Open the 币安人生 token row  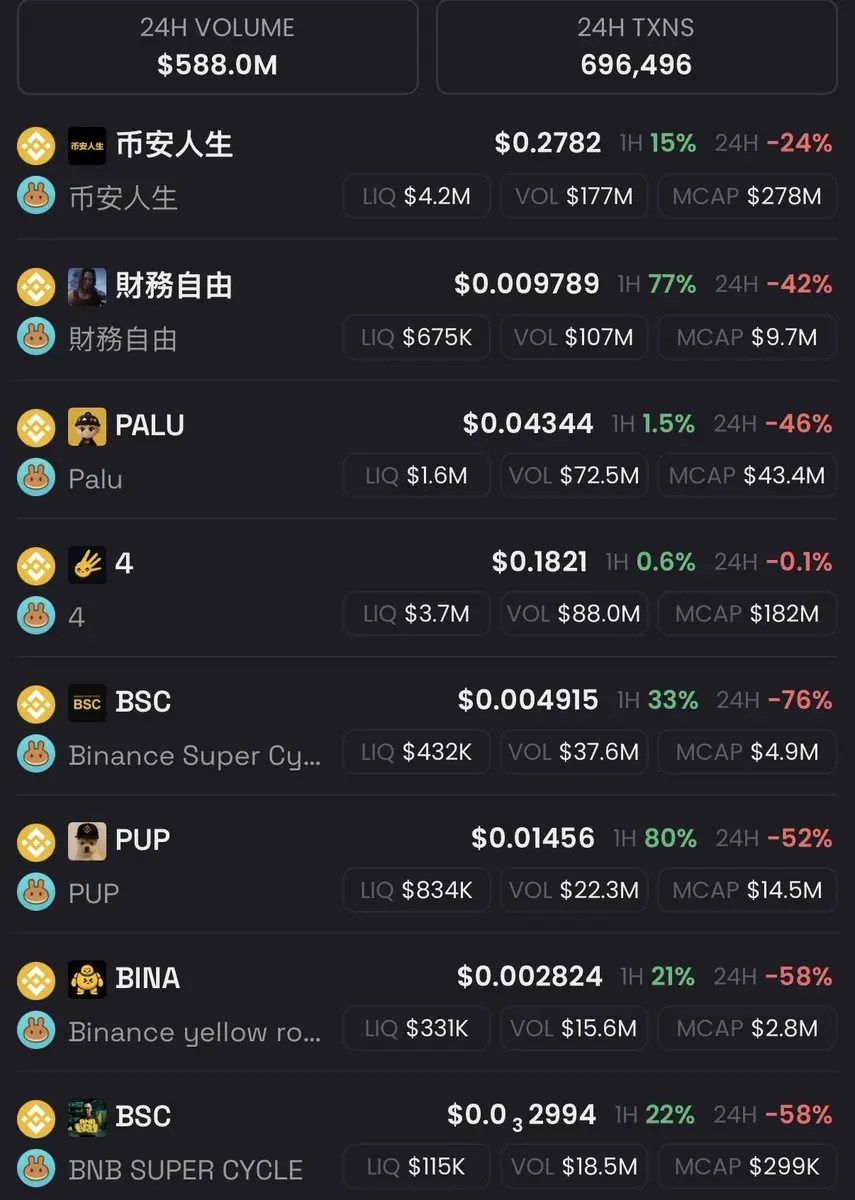(x=174, y=145)
